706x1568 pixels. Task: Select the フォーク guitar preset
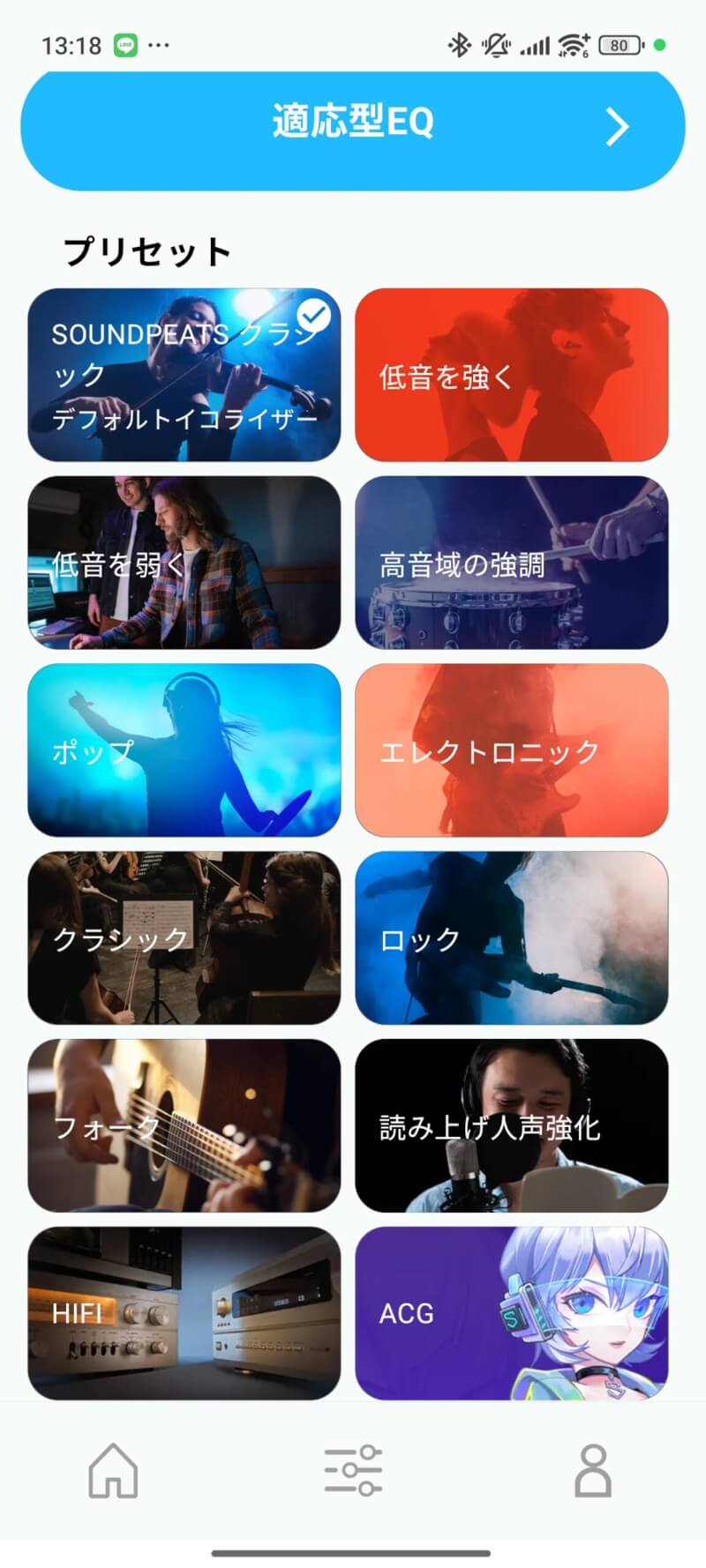[184, 1125]
